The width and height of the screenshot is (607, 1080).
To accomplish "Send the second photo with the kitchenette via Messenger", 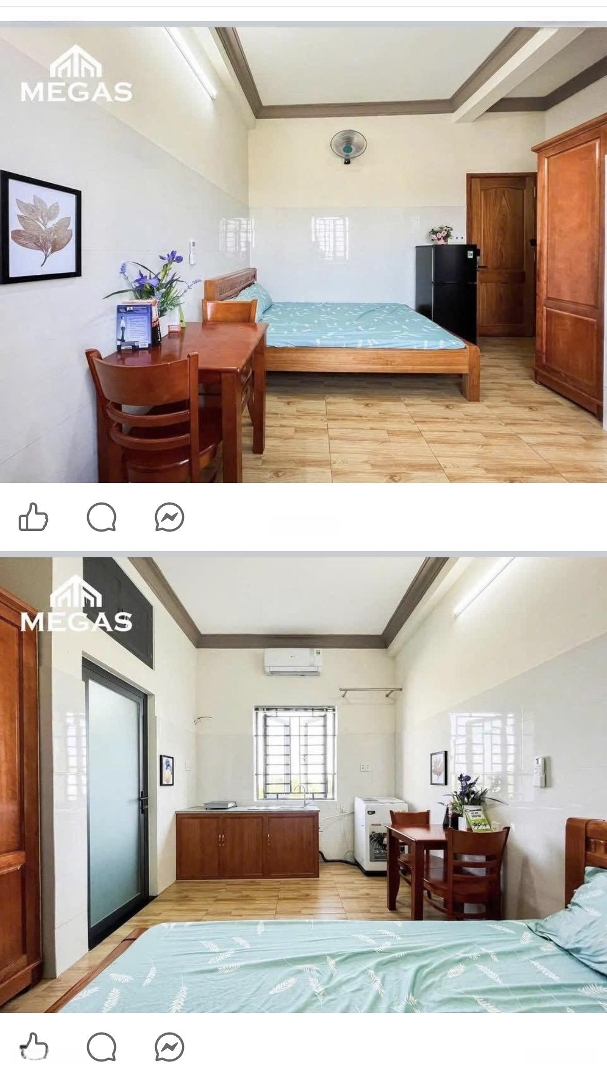I will pyautogui.click(x=169, y=1047).
